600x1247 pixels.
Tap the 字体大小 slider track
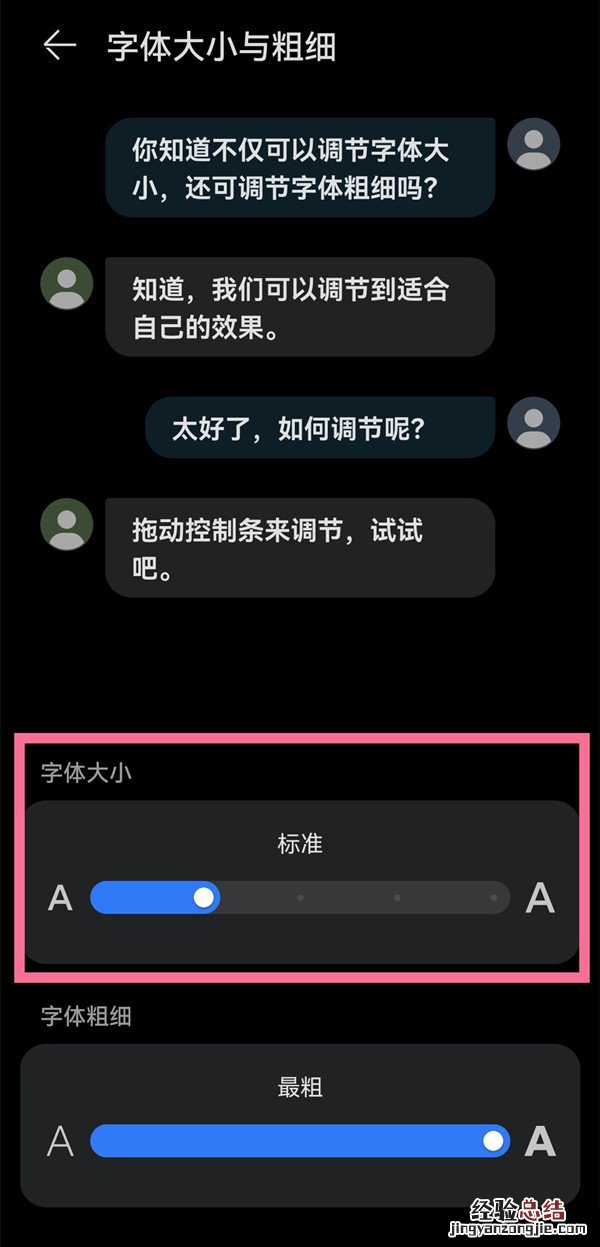[x=300, y=897]
